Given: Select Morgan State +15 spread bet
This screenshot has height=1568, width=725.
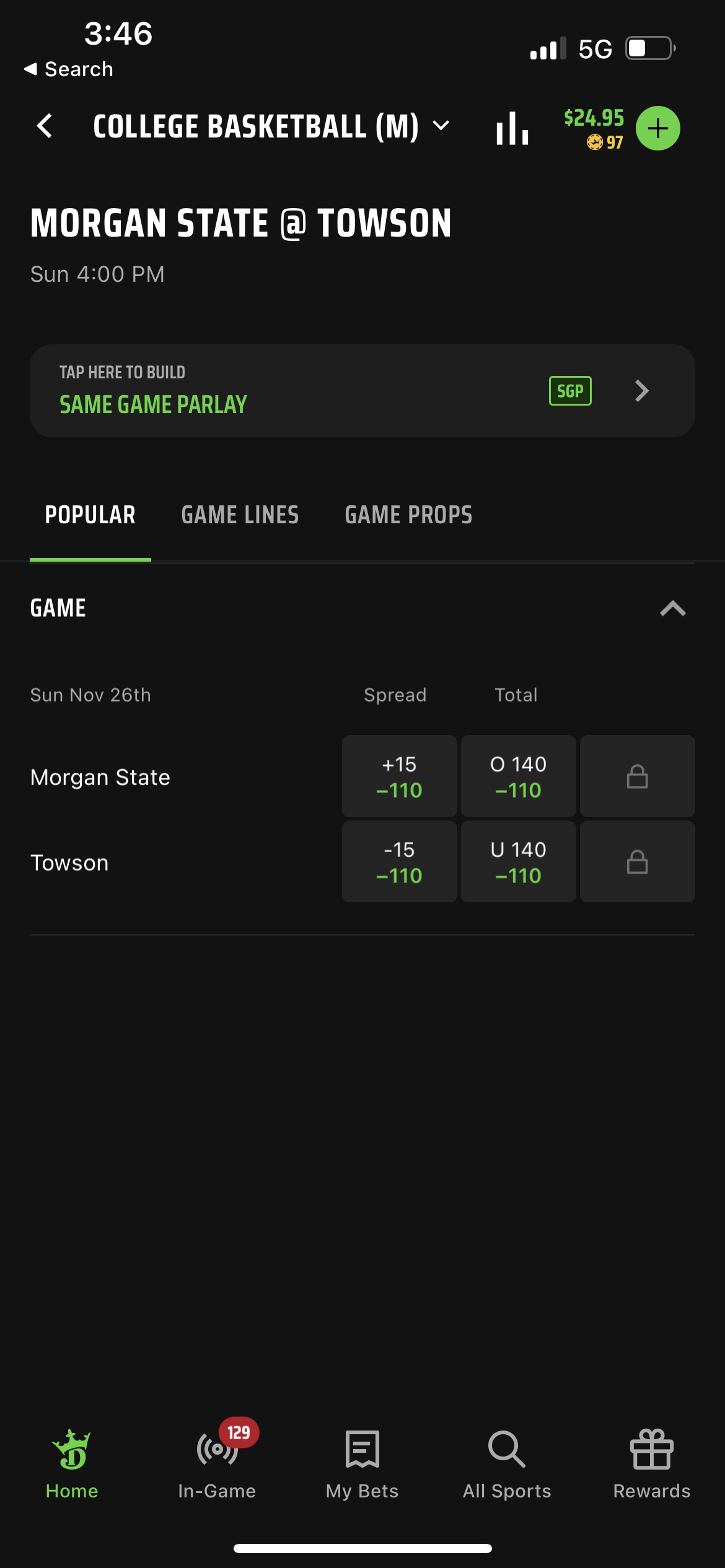Looking at the screenshot, I should tap(400, 777).
